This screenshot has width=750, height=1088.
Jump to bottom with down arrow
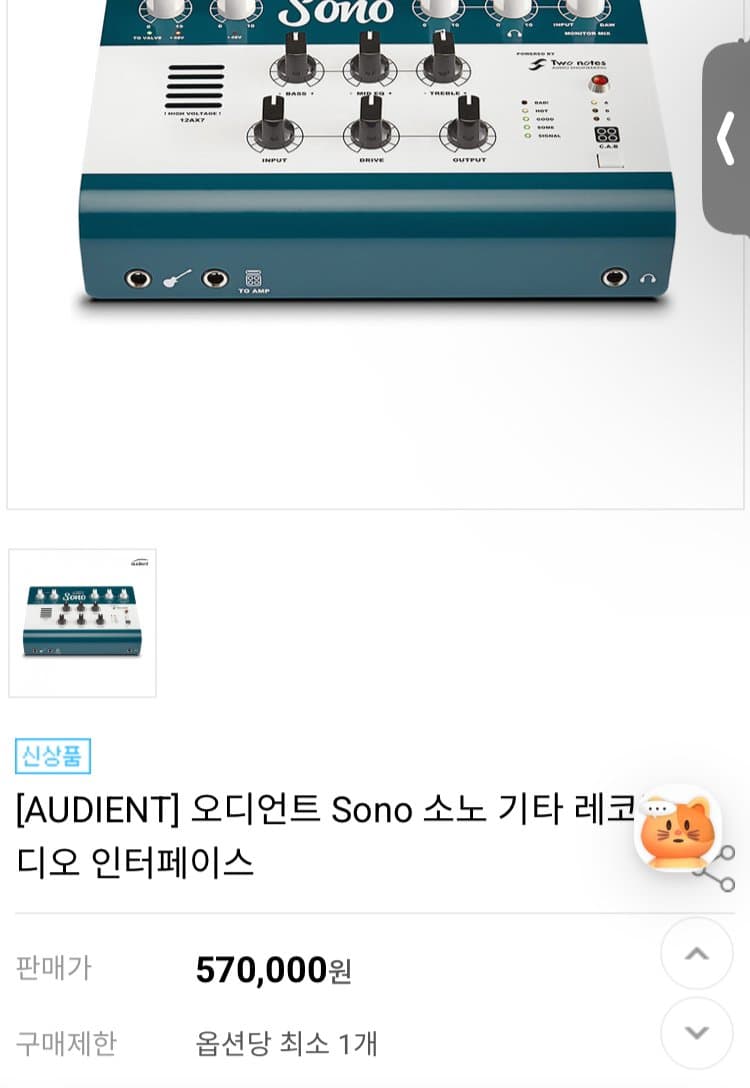pos(697,1033)
